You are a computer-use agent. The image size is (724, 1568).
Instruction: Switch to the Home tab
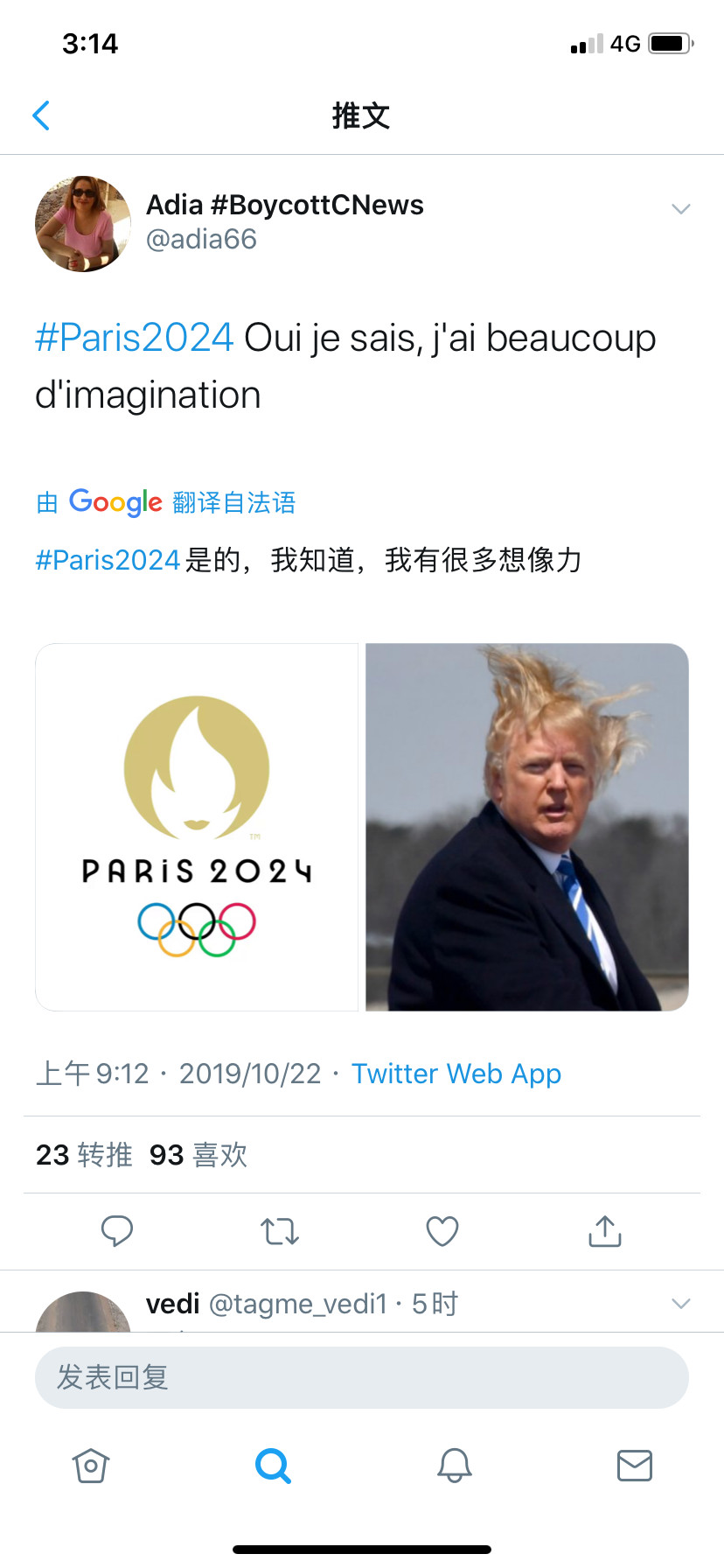coord(91,1465)
